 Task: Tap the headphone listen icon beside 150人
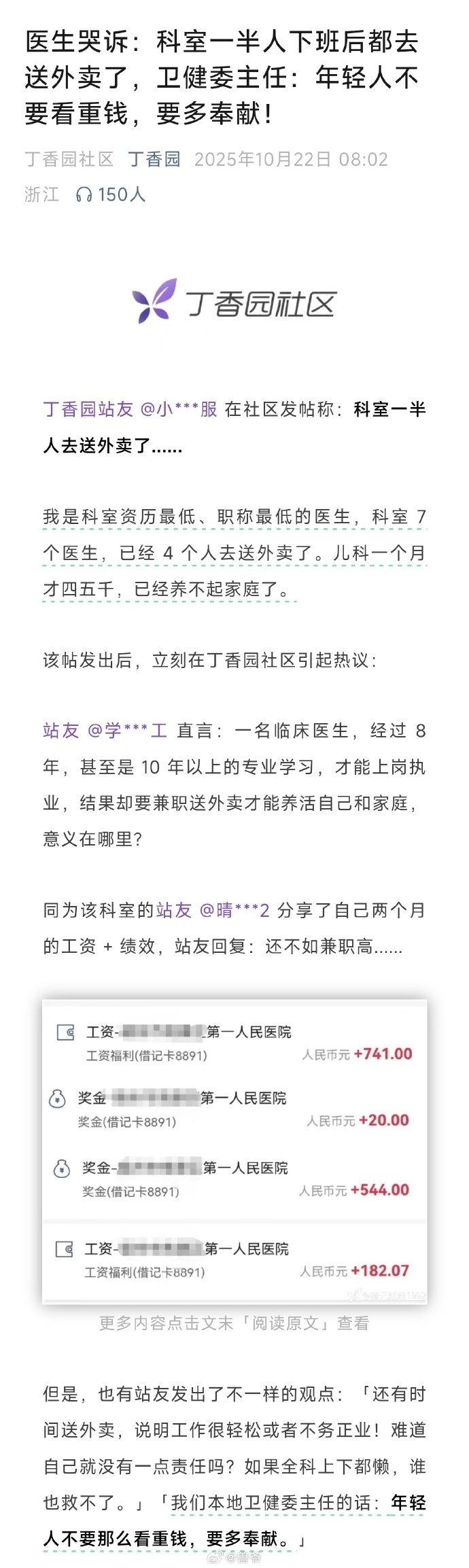tap(84, 195)
